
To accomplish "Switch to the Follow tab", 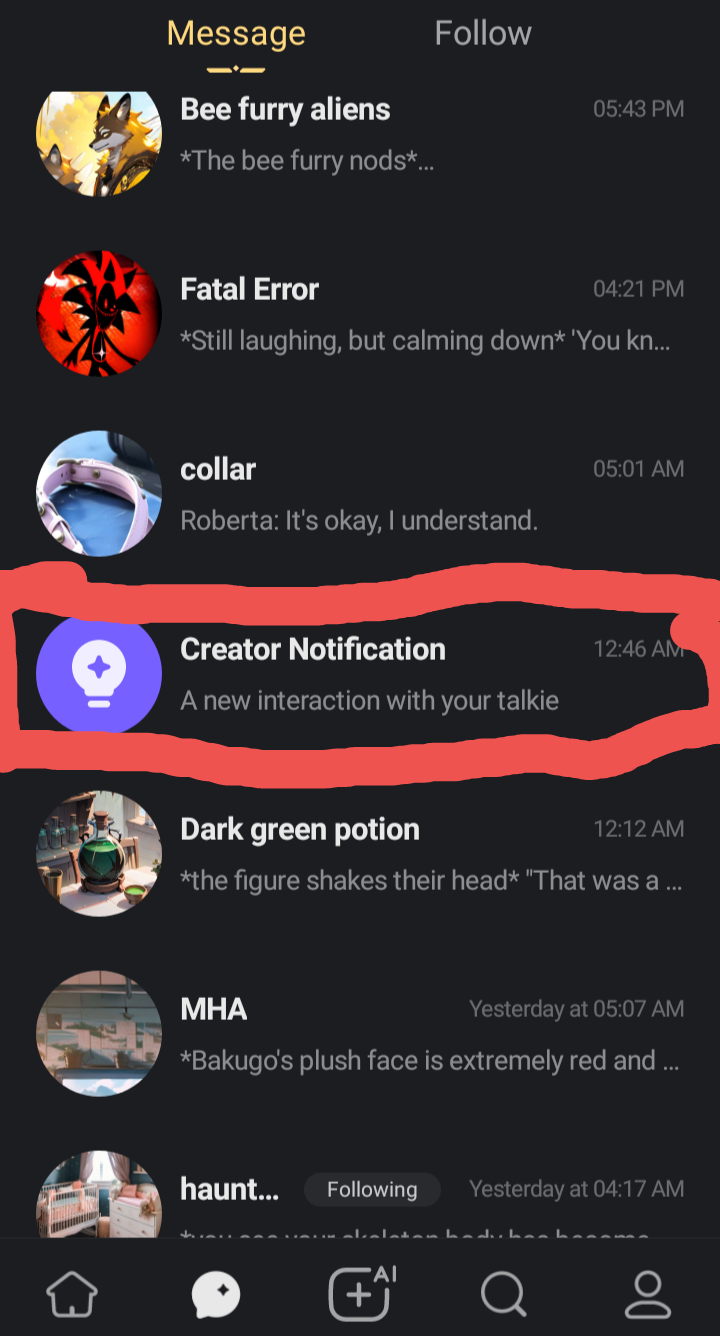I will pos(483,34).
